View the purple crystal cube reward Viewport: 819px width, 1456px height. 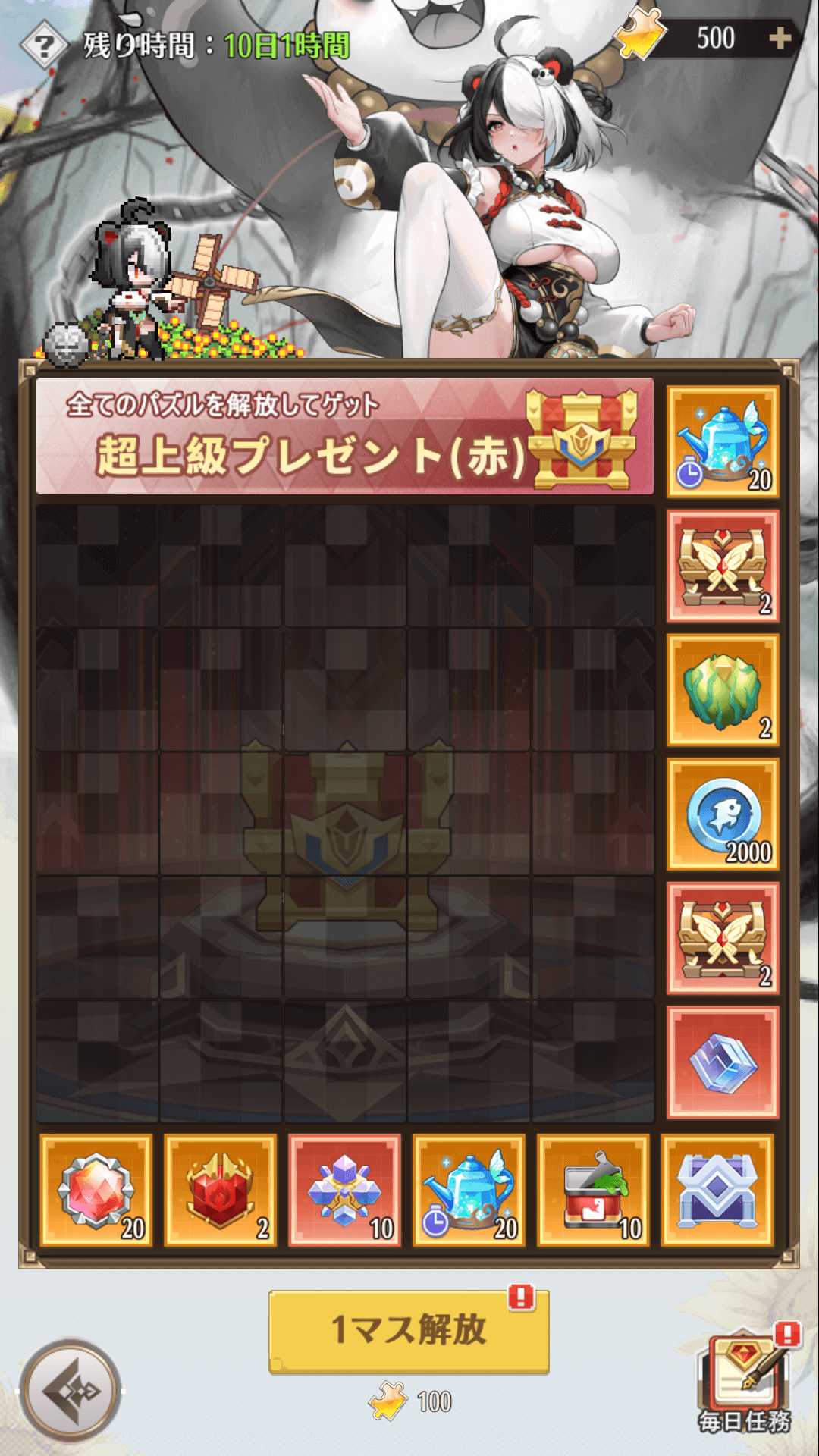pyautogui.click(x=723, y=1062)
